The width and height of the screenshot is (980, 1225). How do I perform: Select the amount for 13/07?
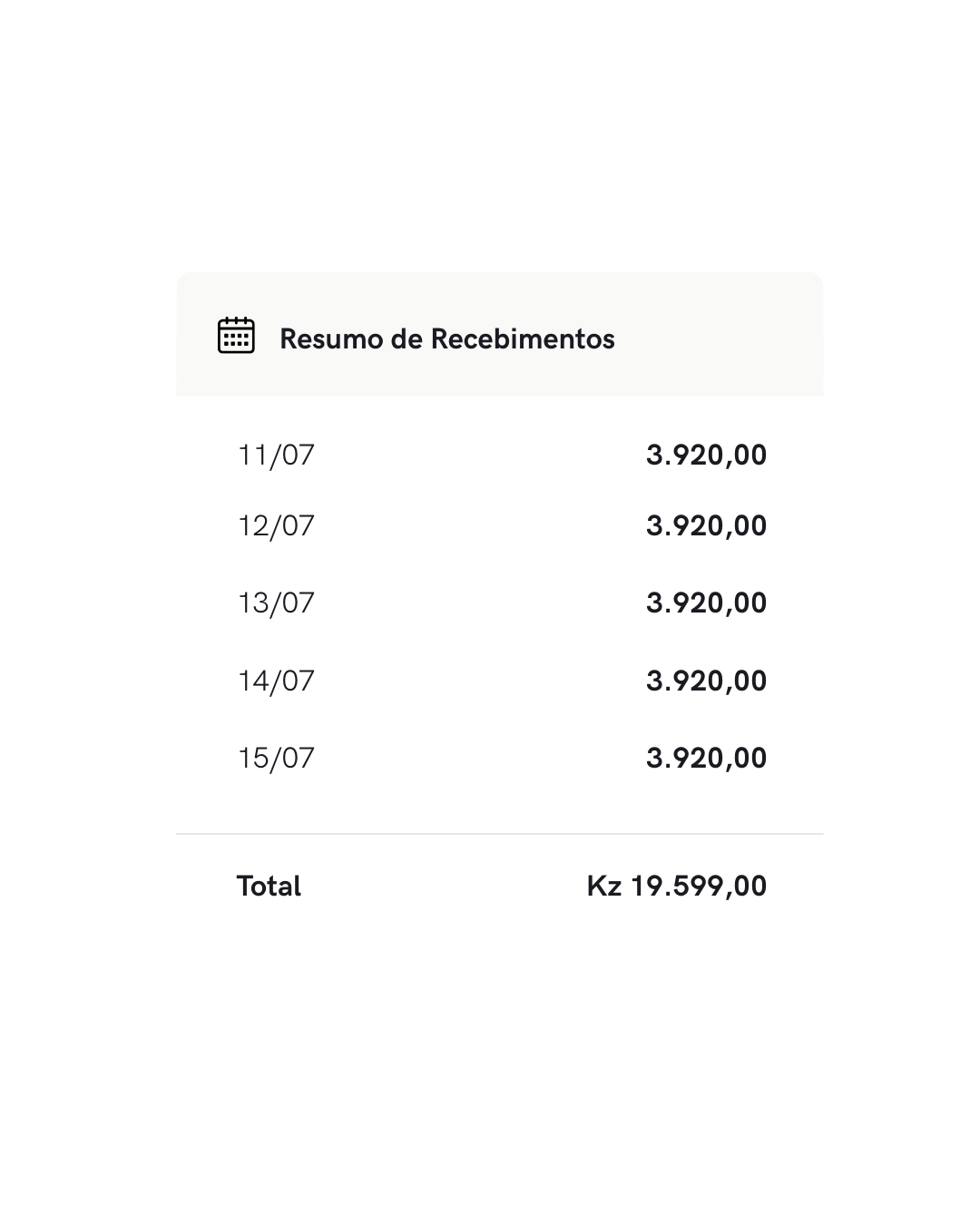pyautogui.click(x=706, y=602)
